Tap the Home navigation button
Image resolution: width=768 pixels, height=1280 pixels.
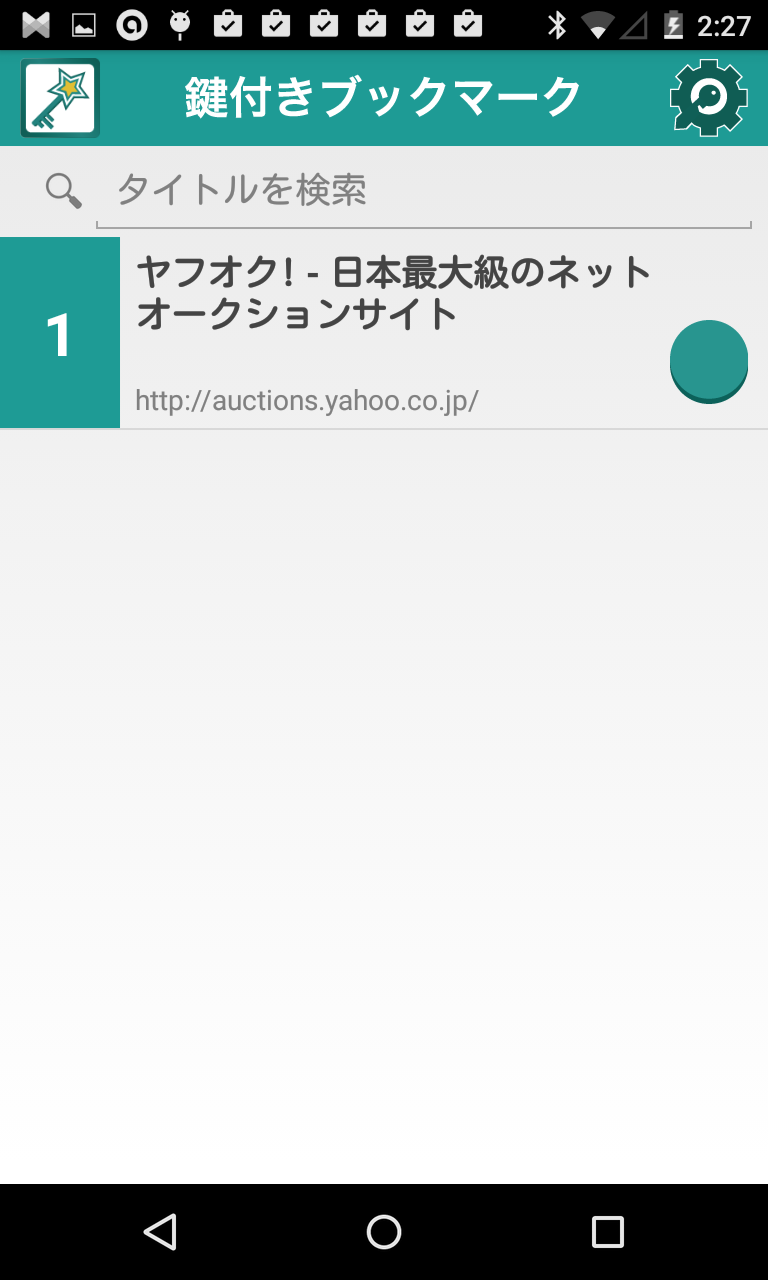[383, 1231]
